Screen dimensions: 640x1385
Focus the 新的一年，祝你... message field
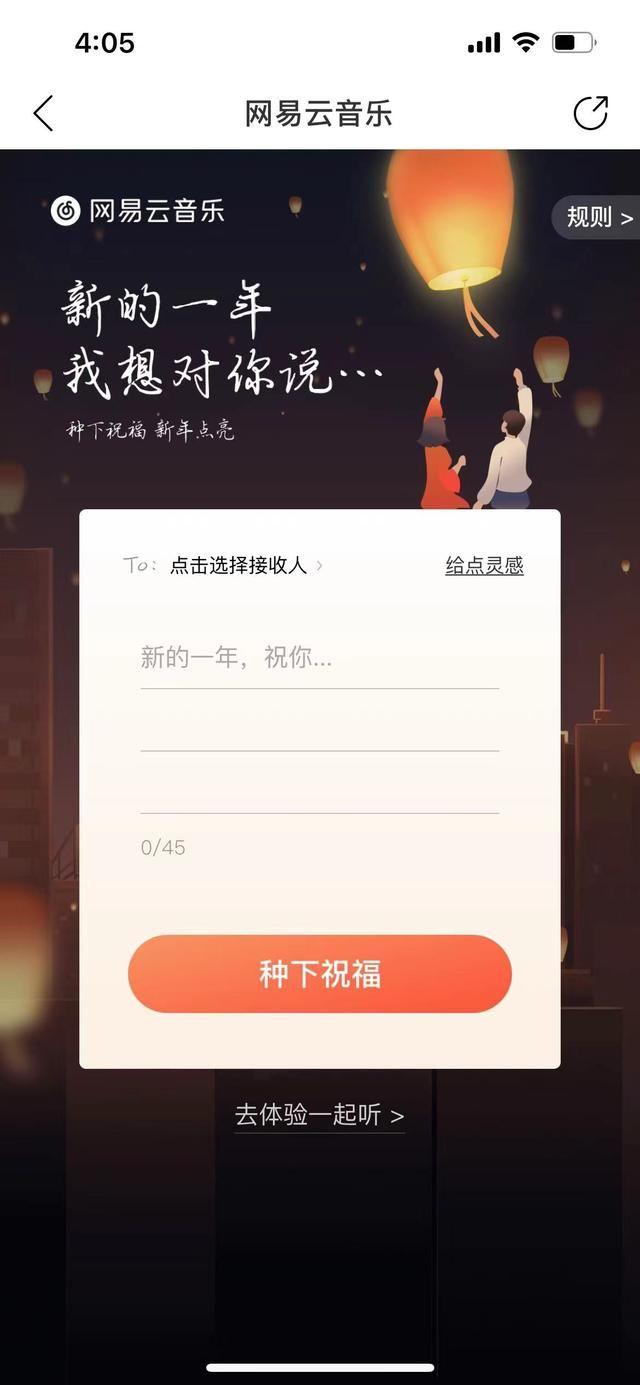pos(319,658)
